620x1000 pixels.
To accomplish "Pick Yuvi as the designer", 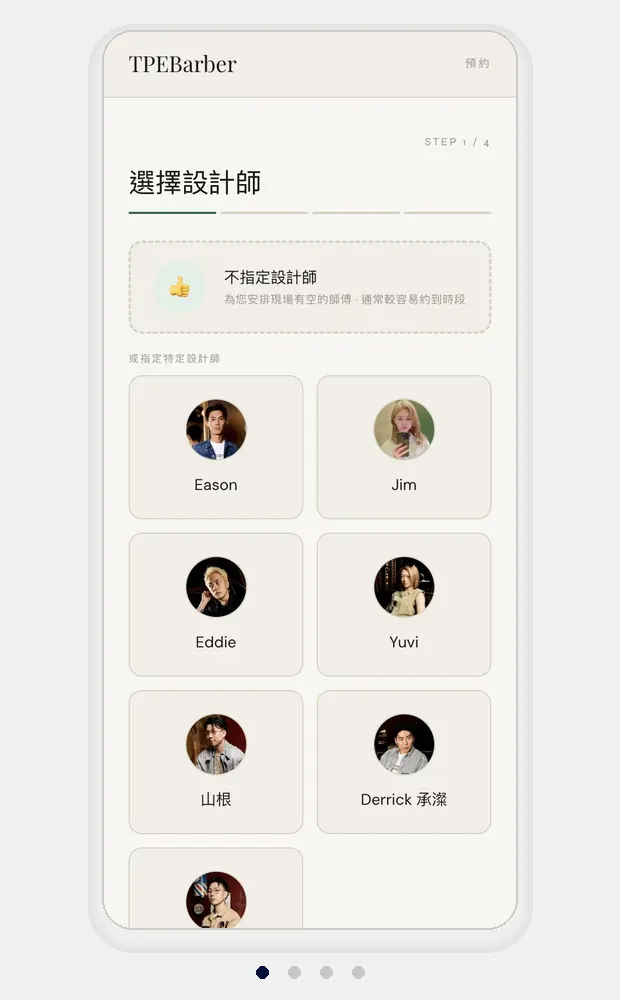I will (404, 605).
